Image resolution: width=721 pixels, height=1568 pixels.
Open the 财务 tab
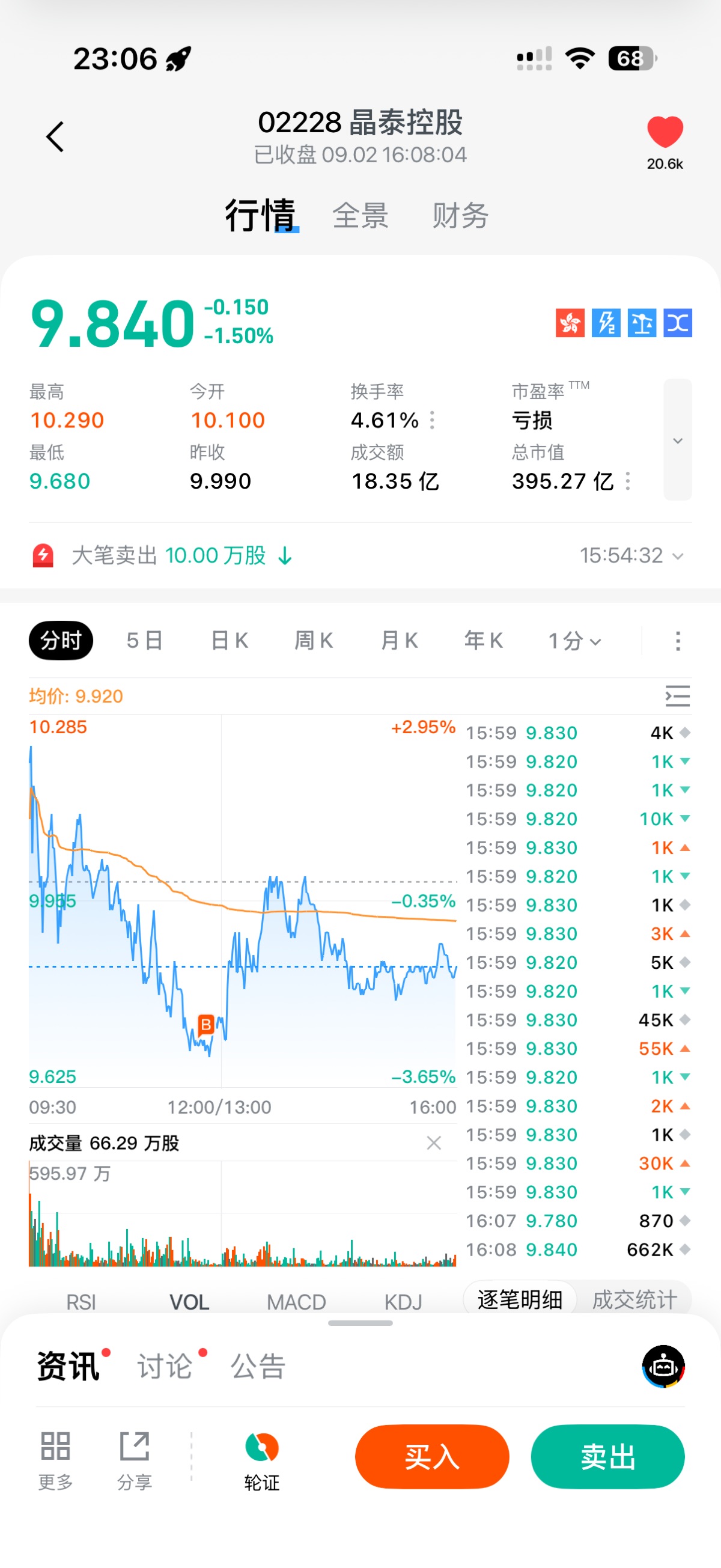click(x=460, y=216)
